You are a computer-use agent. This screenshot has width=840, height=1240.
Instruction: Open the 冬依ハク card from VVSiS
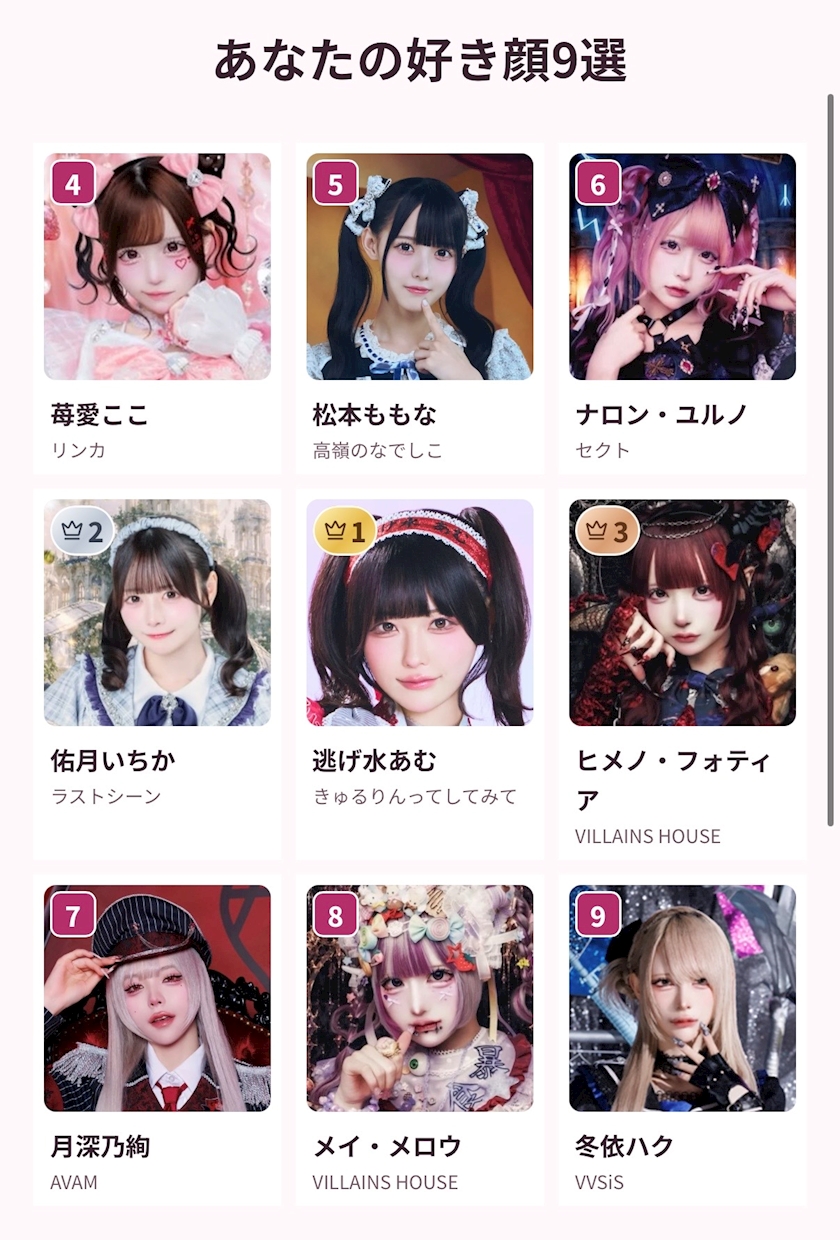(x=682, y=1040)
